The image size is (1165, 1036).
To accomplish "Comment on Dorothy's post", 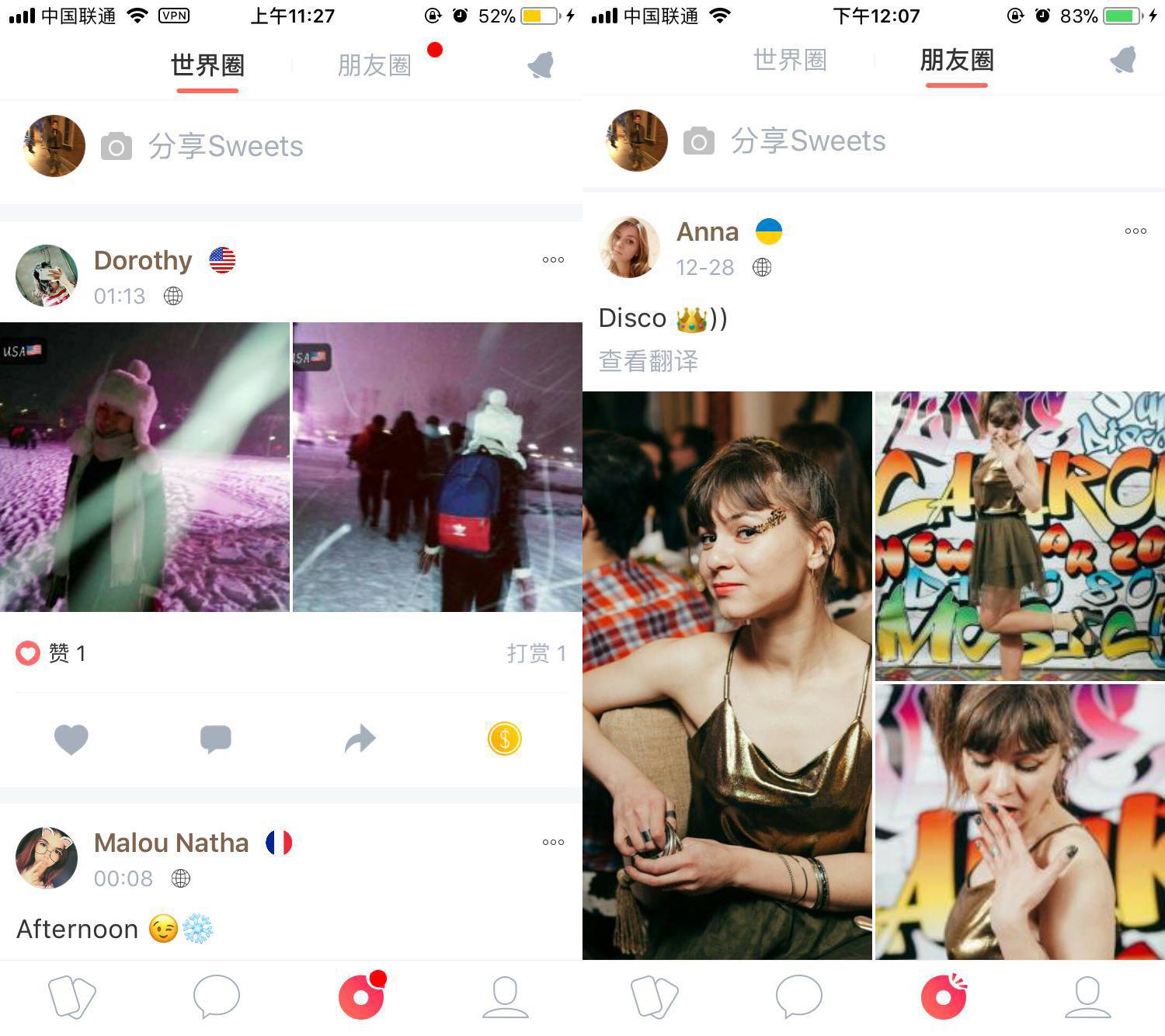I will point(216,739).
